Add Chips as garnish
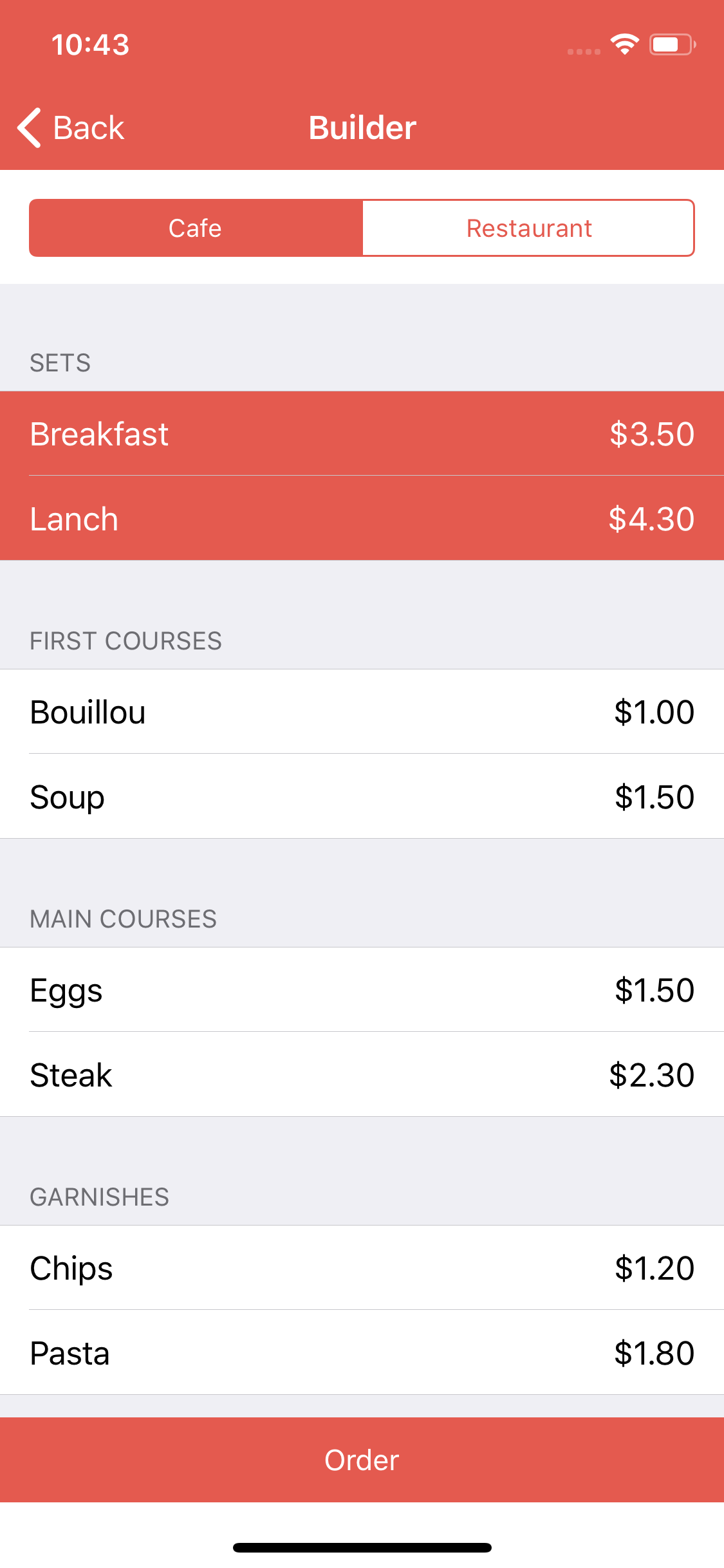The image size is (724, 1568). (362, 1268)
